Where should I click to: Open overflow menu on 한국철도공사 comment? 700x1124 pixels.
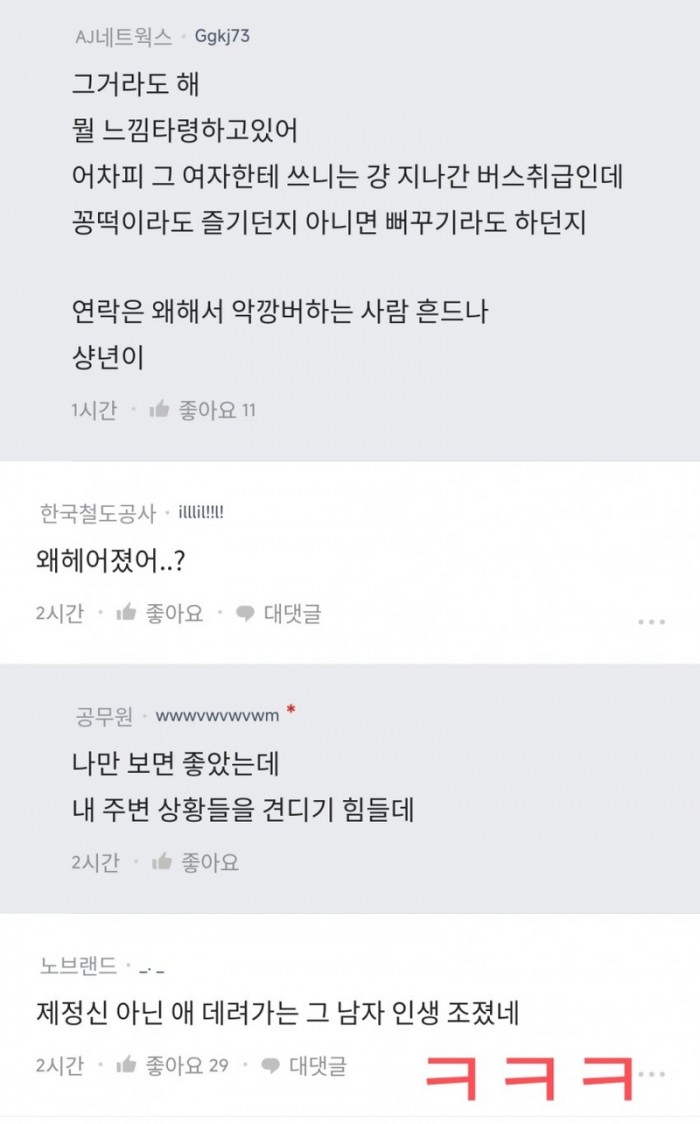(651, 622)
